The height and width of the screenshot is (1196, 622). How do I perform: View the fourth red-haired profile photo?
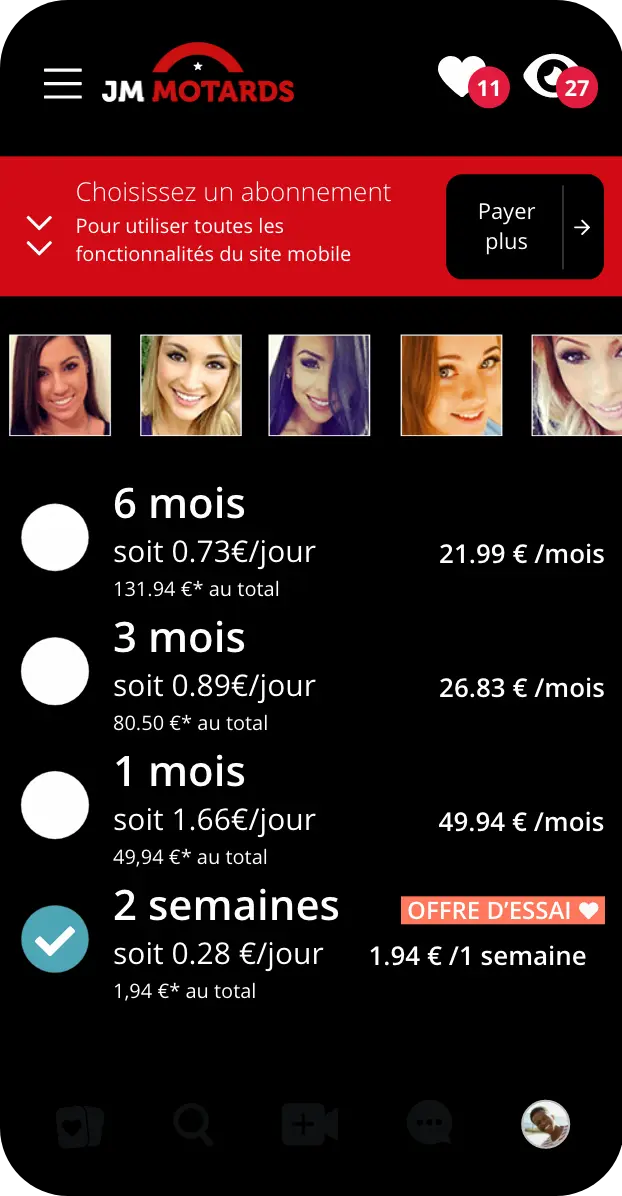pos(451,385)
